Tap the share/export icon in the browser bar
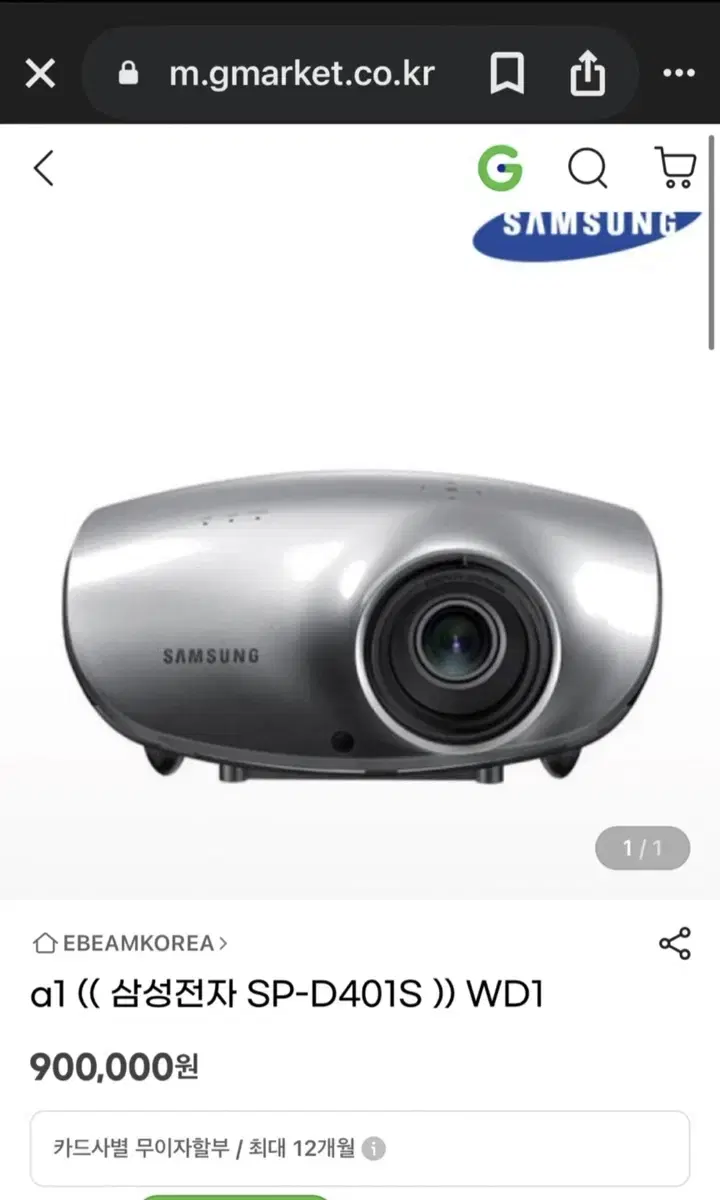Screen dimensions: 720x1200 tap(588, 73)
